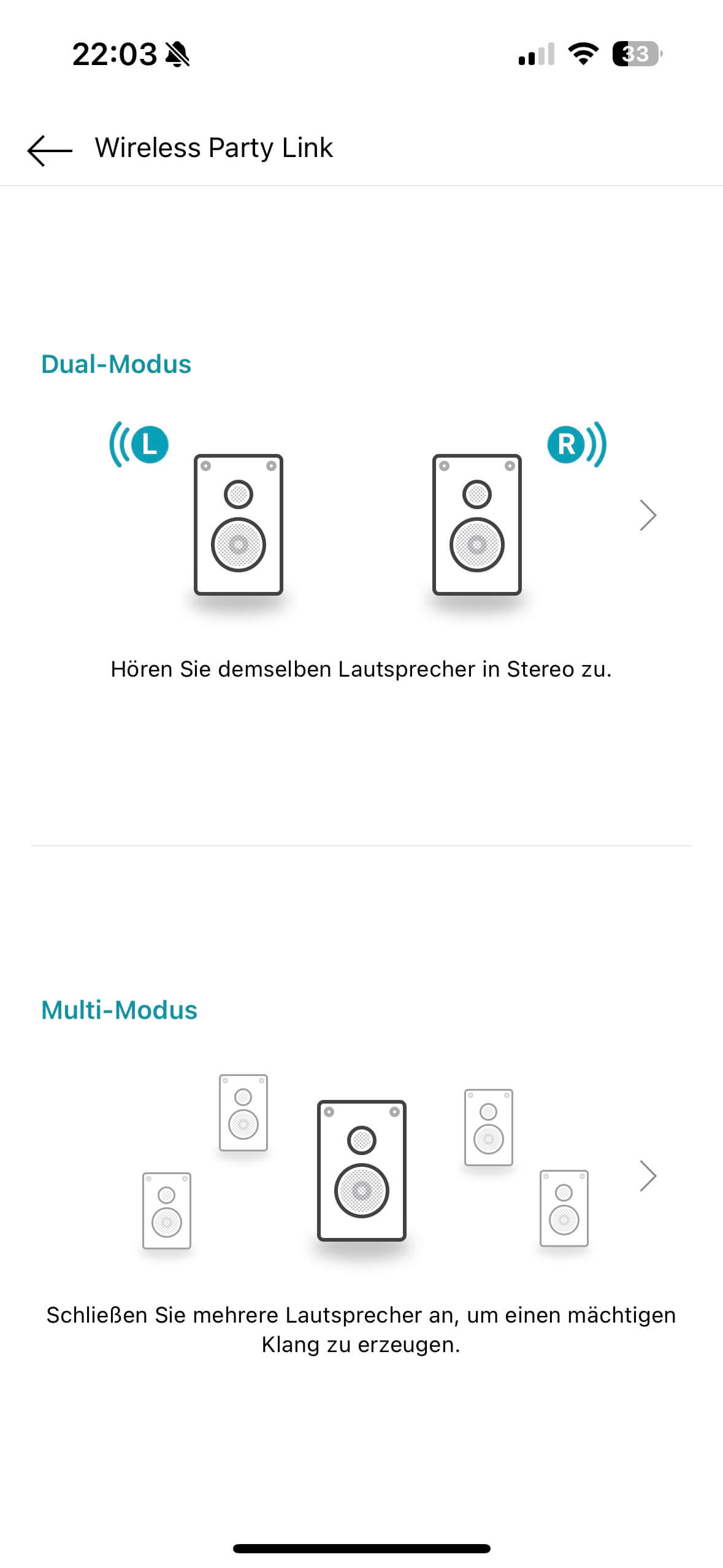
Task: Go back from Wireless Party Link
Action: [x=50, y=149]
